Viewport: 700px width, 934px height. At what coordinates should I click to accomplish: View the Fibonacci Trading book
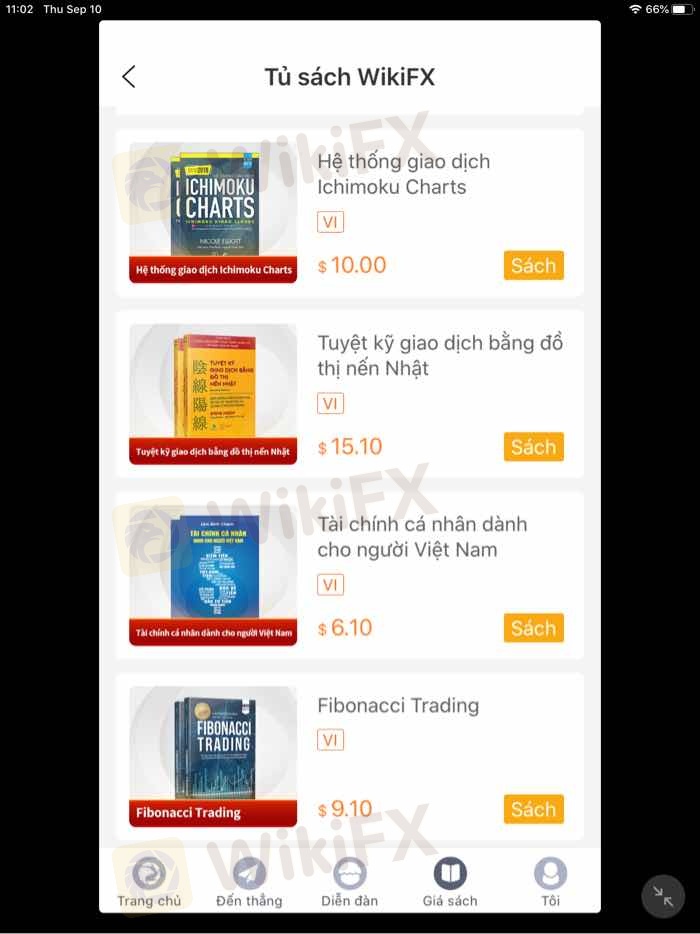coord(398,705)
